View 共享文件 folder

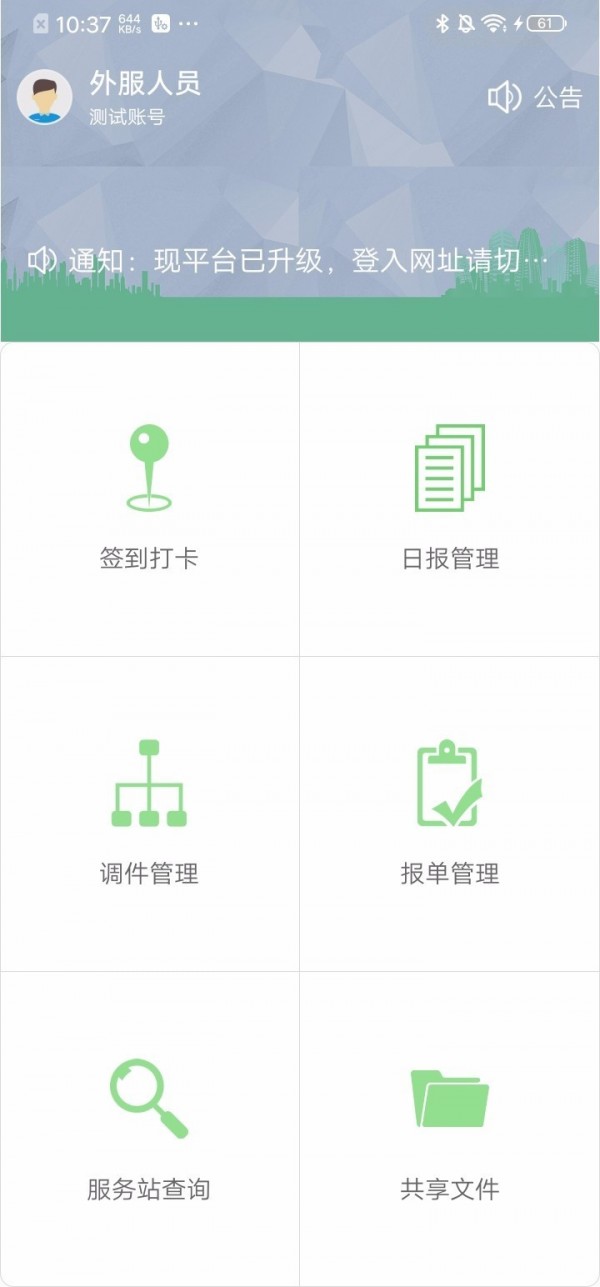coord(450,1130)
